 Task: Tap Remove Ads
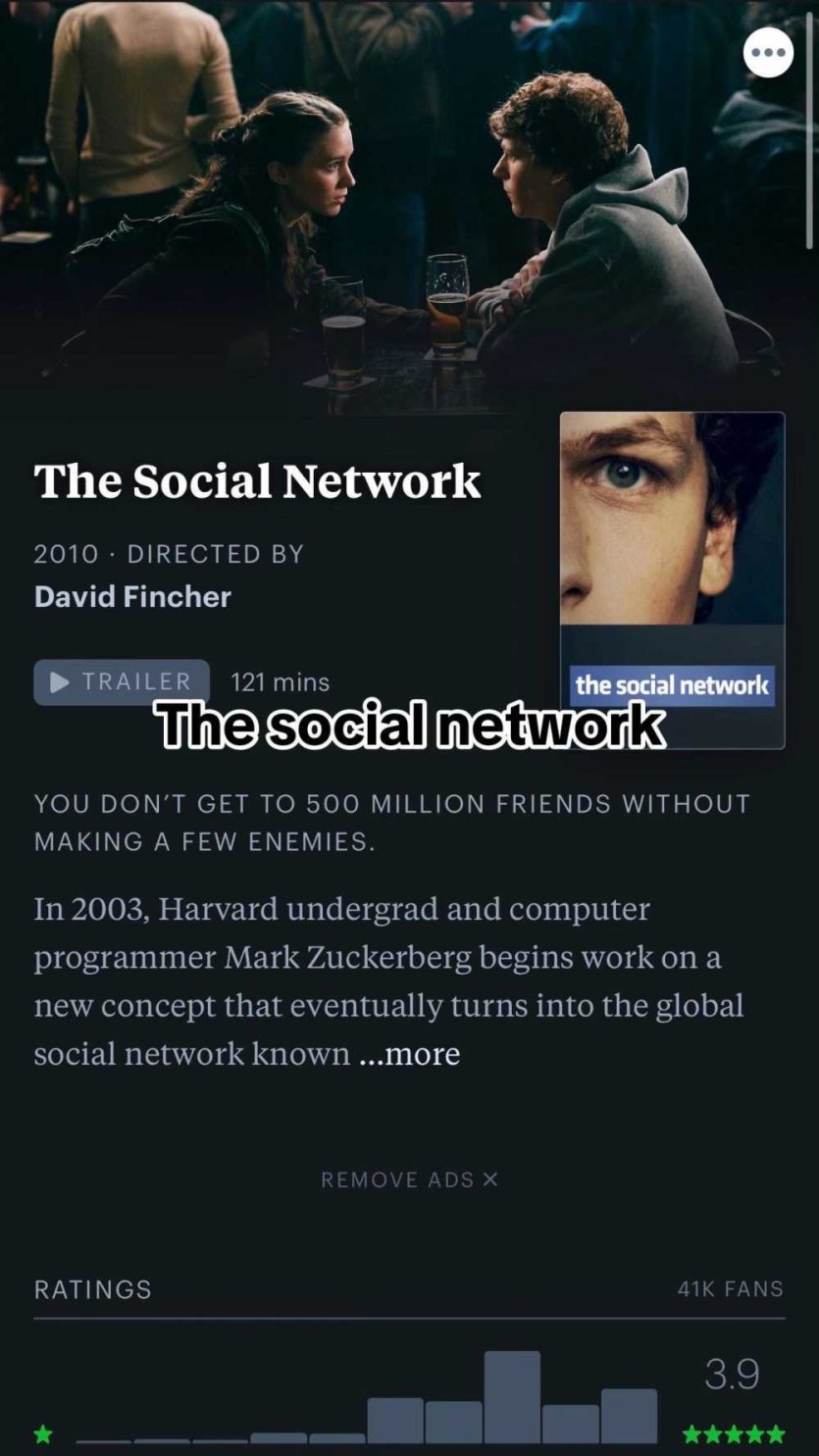tap(409, 1180)
